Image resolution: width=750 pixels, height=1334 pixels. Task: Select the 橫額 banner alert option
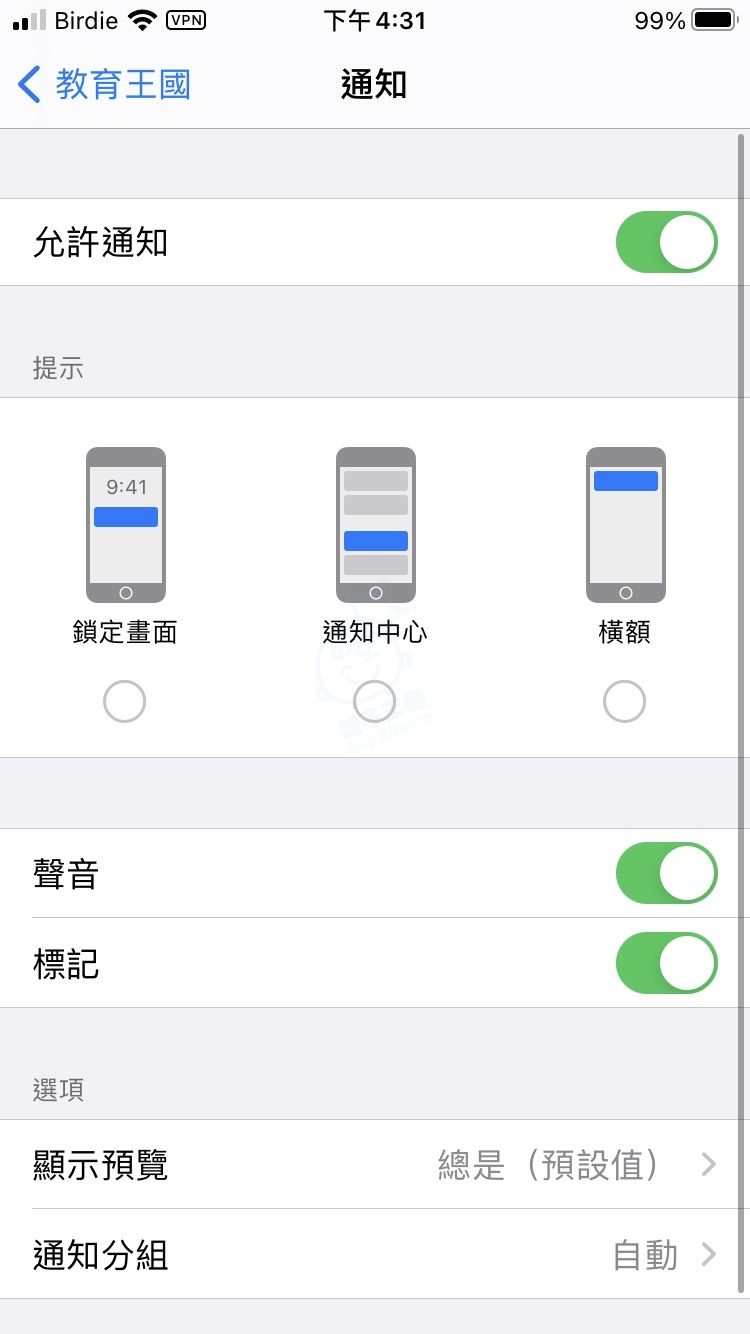coord(625,702)
